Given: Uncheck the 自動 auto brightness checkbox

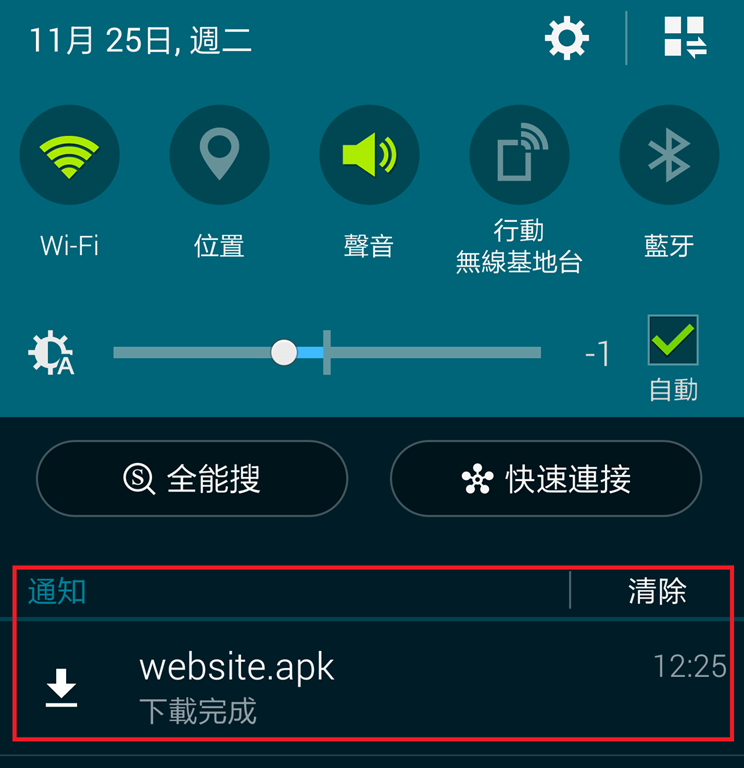Looking at the screenshot, I should tap(672, 341).
